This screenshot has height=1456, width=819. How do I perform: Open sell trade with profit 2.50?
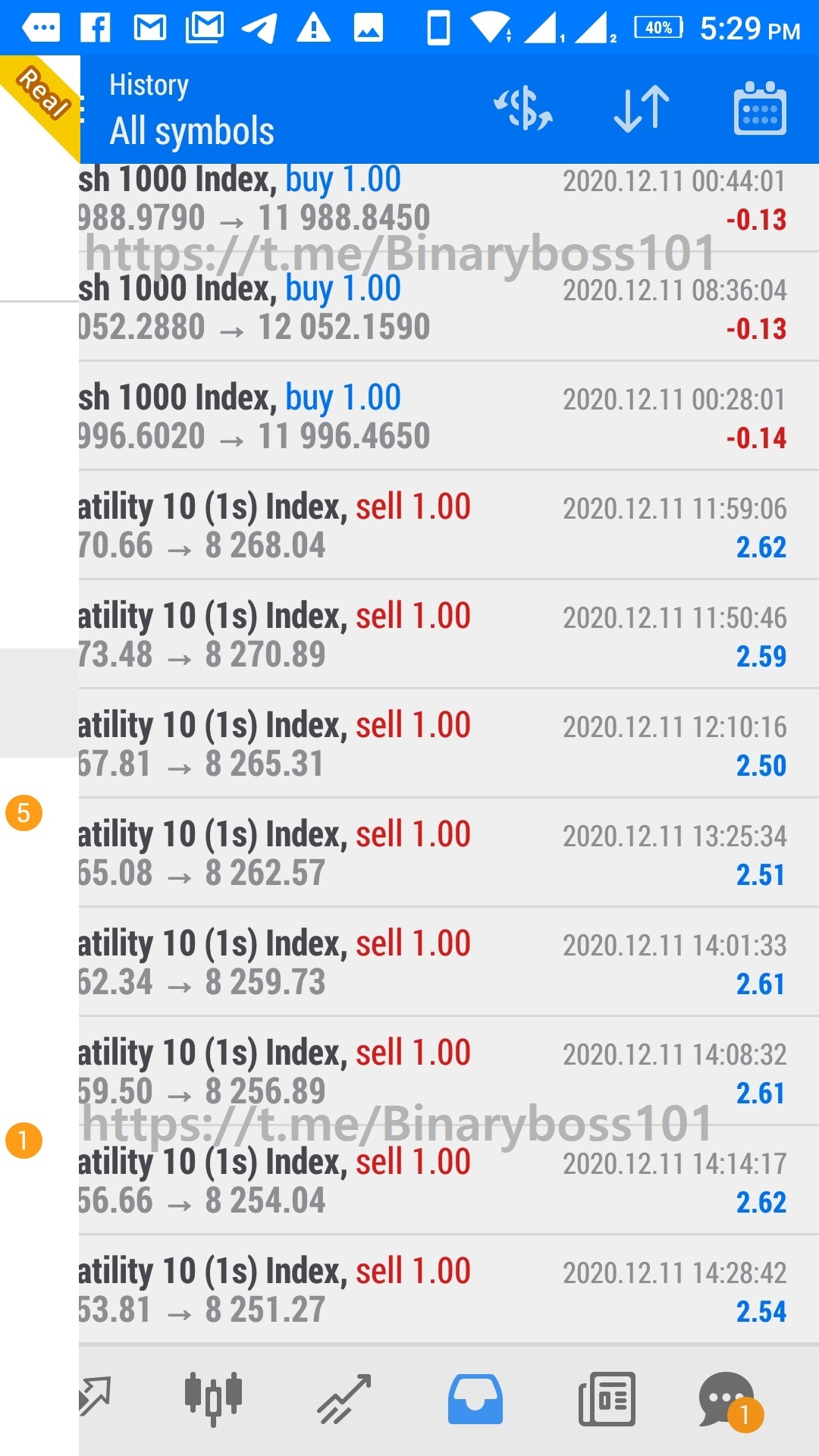click(449, 743)
